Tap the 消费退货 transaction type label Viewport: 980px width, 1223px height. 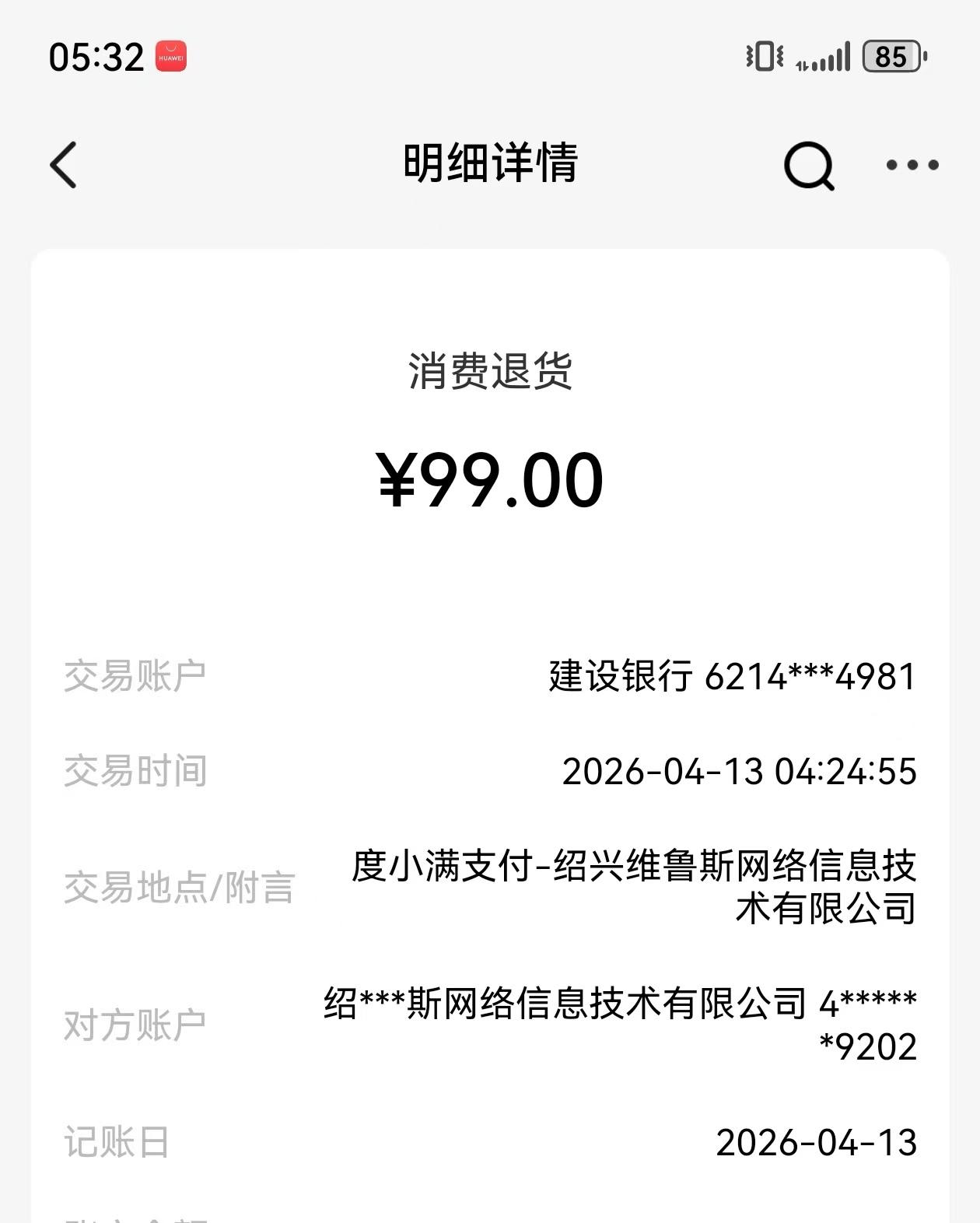pos(490,372)
